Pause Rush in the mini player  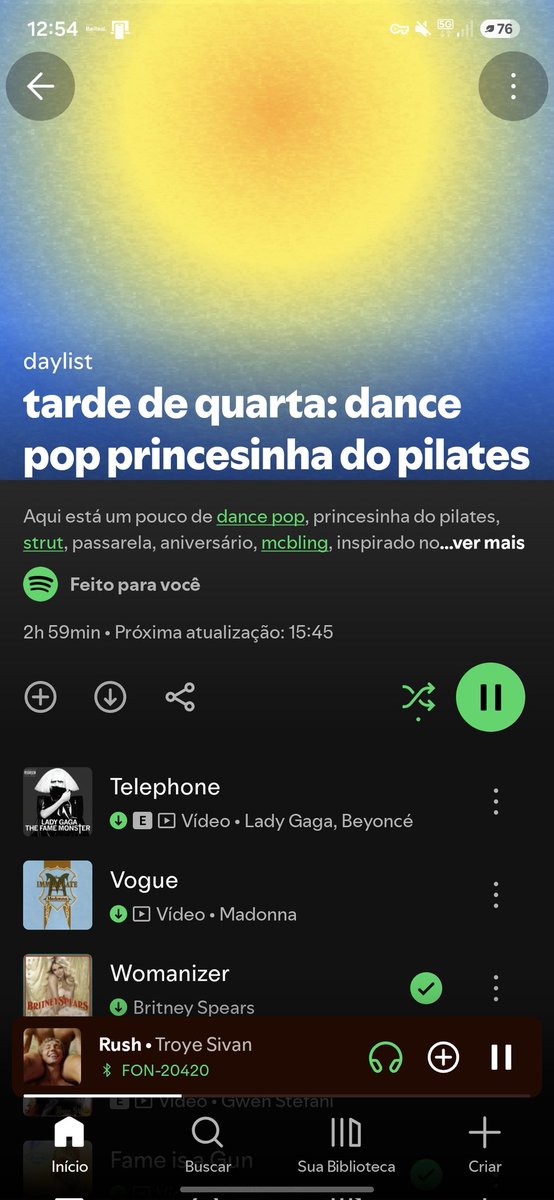501,1057
